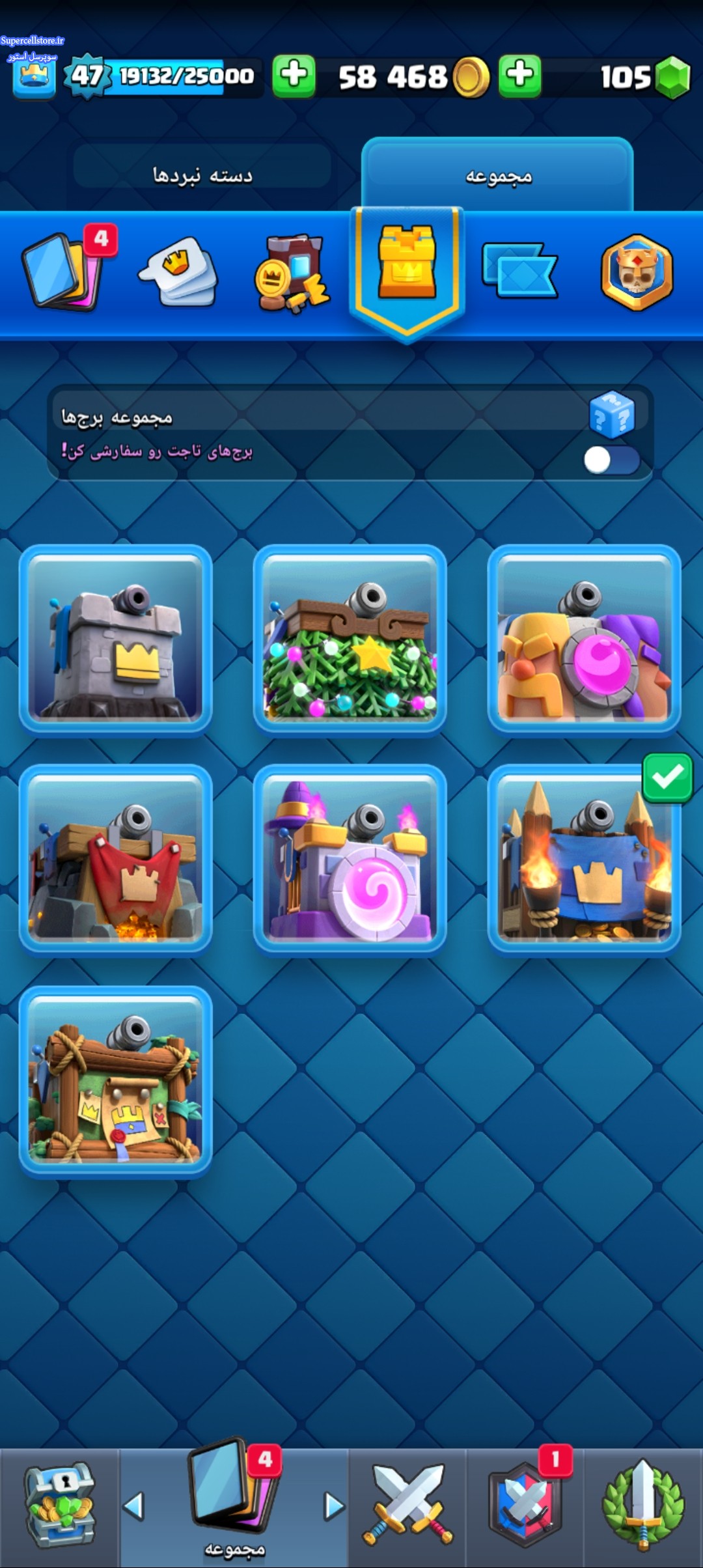
Task: Select the Christmas tree tower skin
Action: point(350,639)
